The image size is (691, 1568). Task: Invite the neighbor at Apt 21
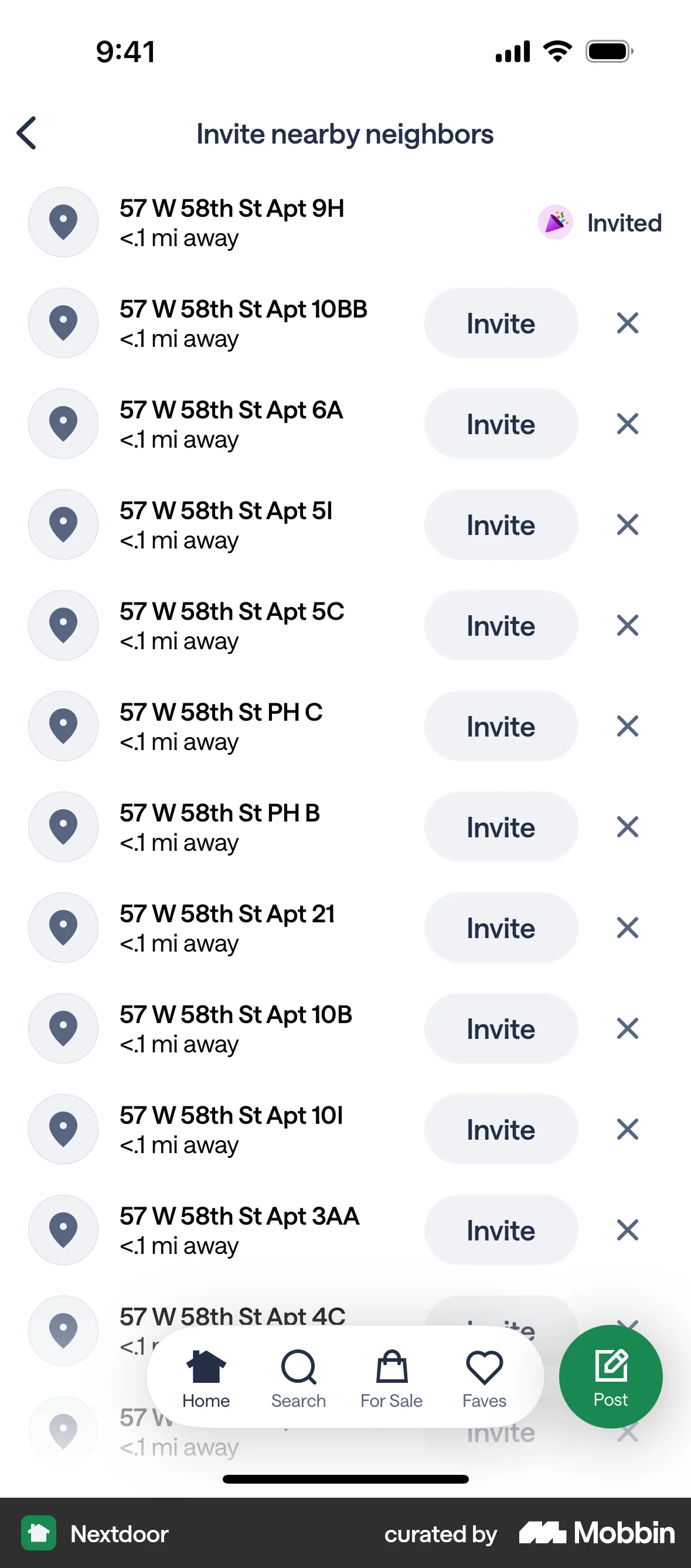coord(501,927)
